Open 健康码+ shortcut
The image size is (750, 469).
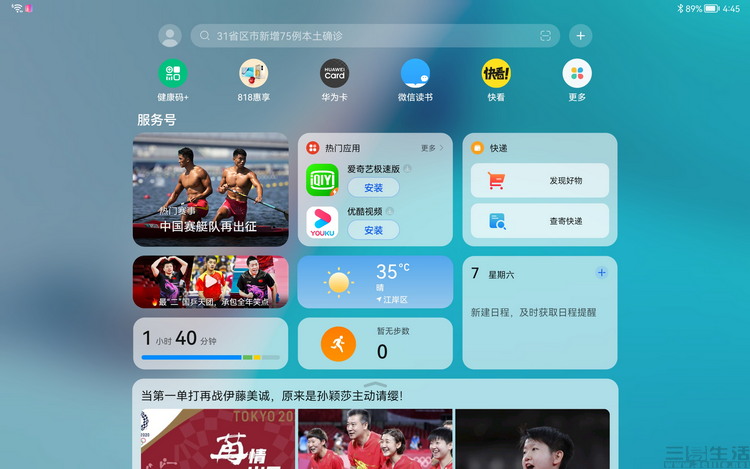click(173, 74)
